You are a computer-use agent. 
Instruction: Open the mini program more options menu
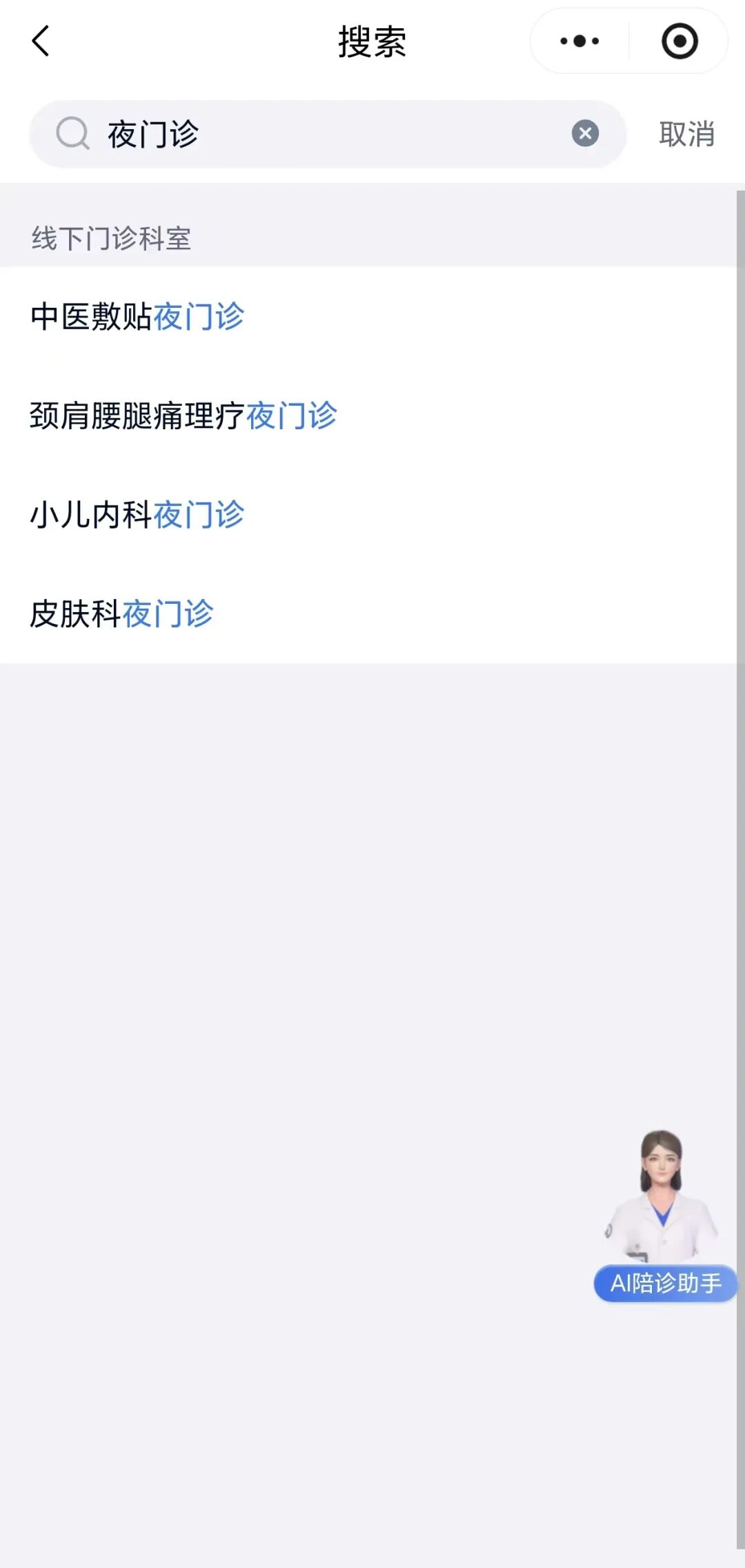coord(579,41)
